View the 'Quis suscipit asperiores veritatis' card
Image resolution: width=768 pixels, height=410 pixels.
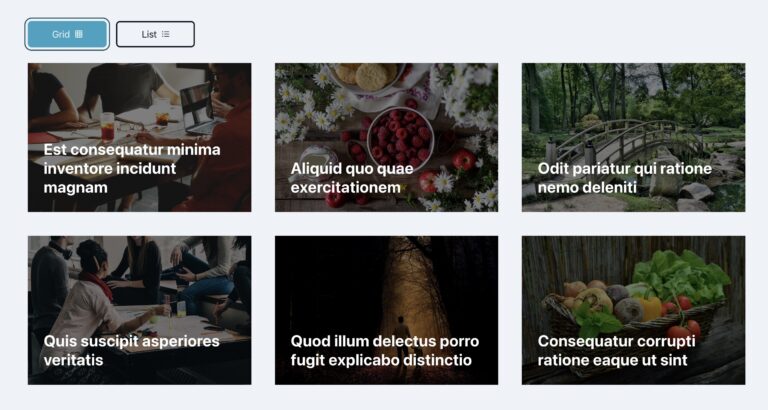(139, 310)
